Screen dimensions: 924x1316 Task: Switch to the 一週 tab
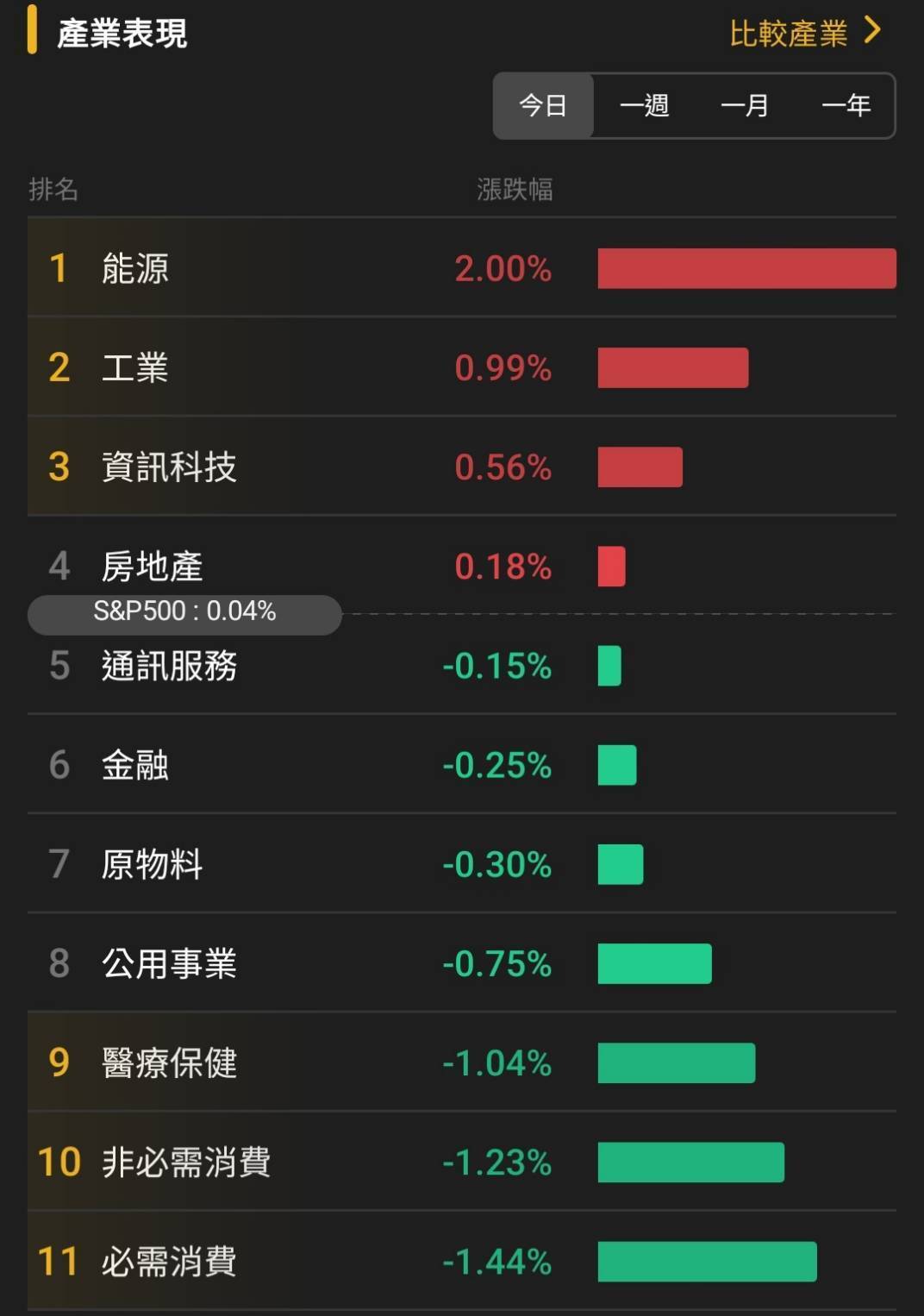(x=644, y=105)
